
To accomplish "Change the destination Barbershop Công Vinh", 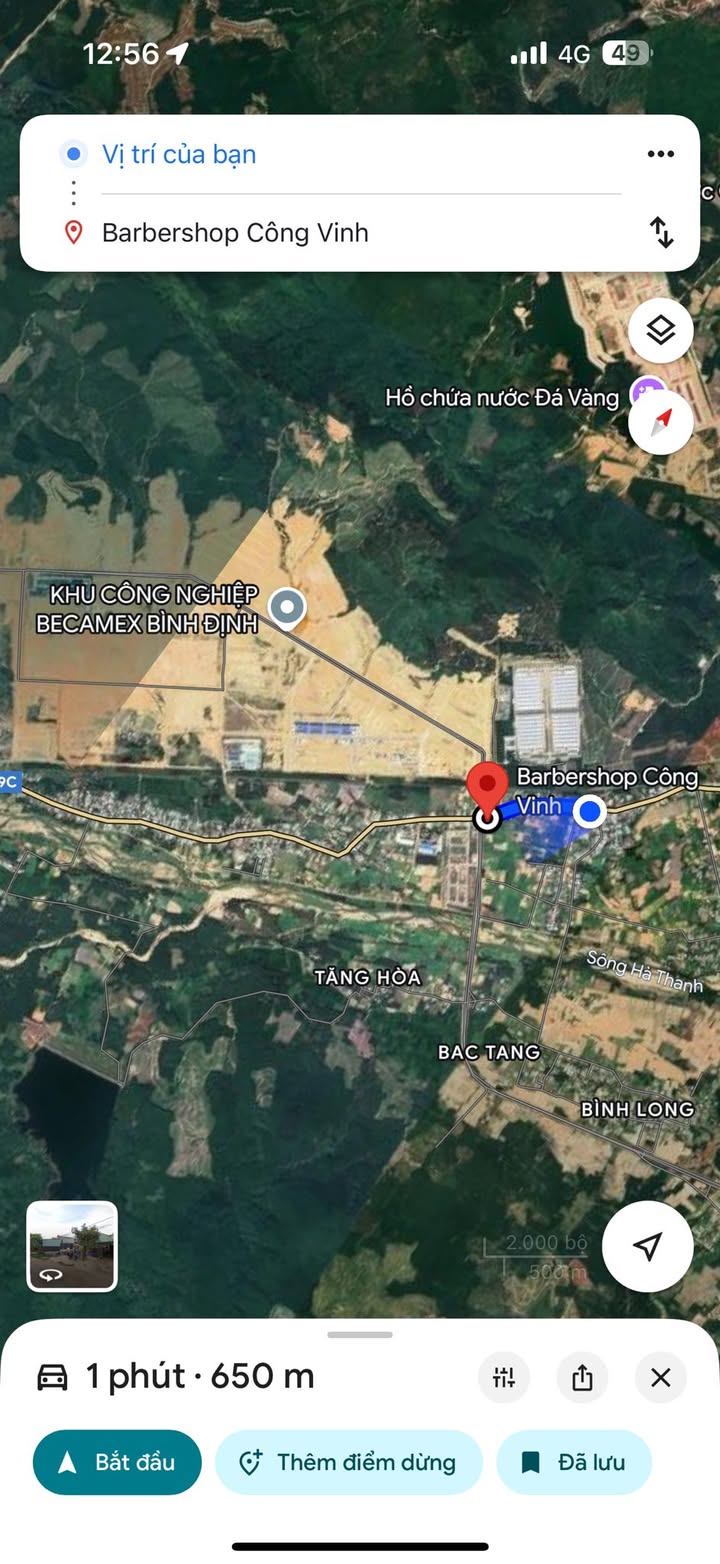I will pyautogui.click(x=235, y=233).
